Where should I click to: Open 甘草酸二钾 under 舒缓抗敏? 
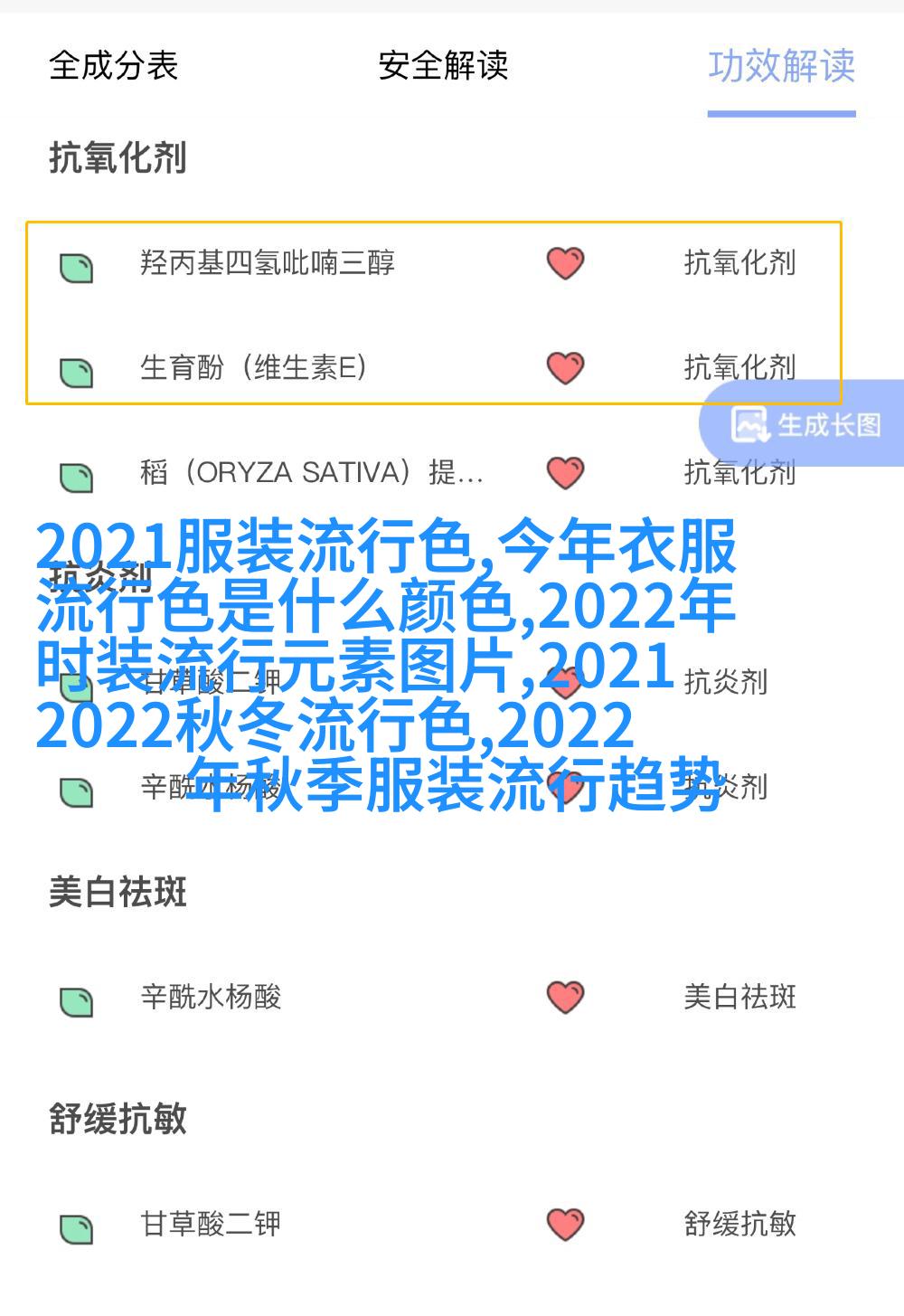[x=211, y=1224]
